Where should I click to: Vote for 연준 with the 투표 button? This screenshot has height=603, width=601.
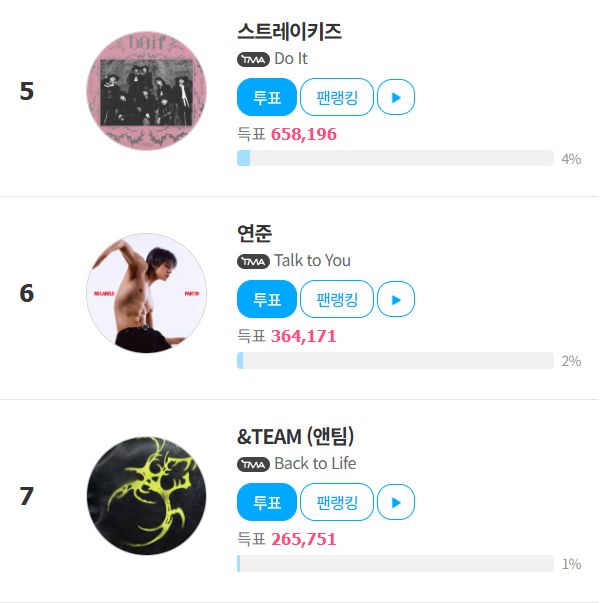[x=267, y=299]
